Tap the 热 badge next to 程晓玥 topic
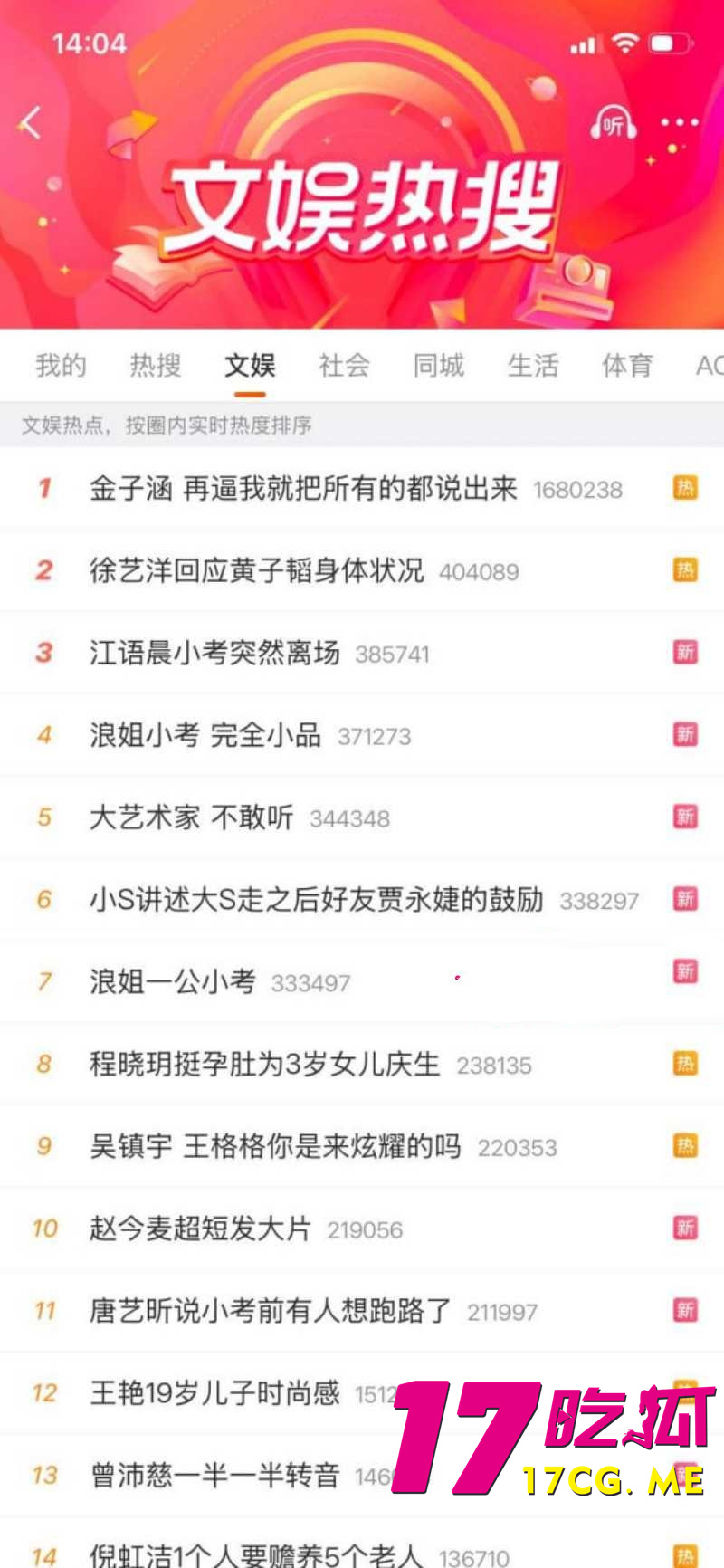The width and height of the screenshot is (724, 1568). (x=685, y=1063)
